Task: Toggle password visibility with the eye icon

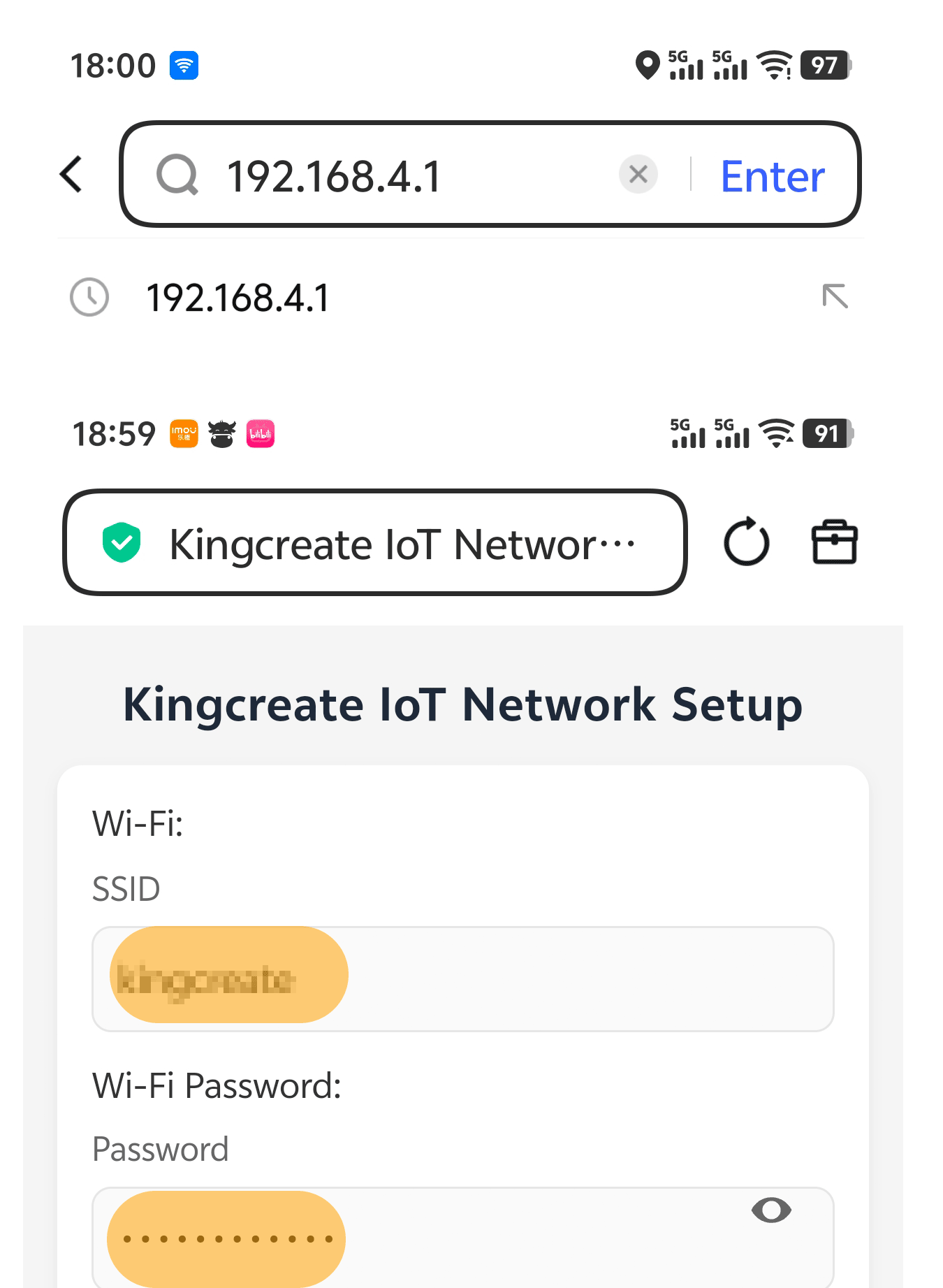Action: click(771, 1211)
